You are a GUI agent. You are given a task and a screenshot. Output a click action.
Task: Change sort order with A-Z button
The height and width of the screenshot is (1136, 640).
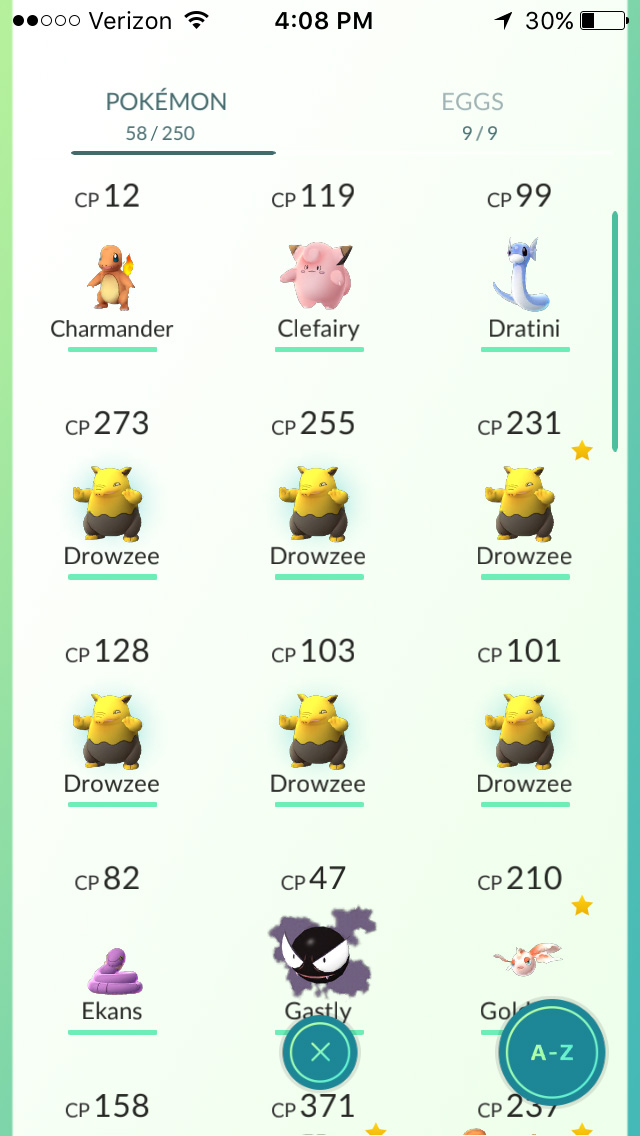[552, 1053]
